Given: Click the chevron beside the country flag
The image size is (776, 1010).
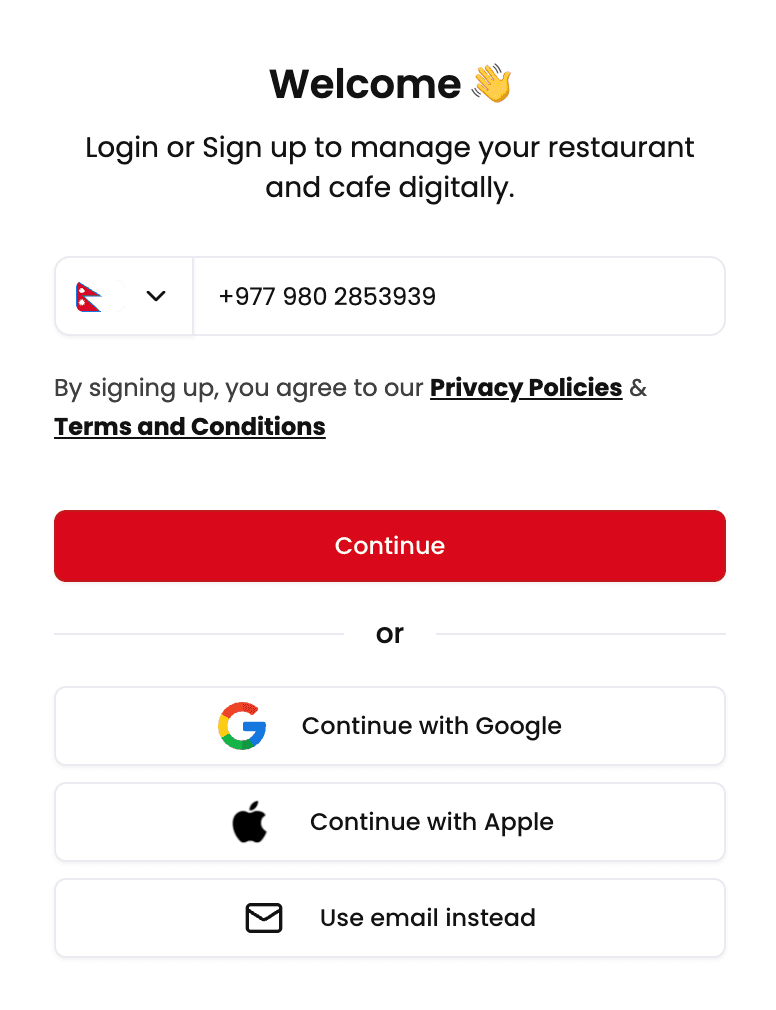Looking at the screenshot, I should 156,296.
